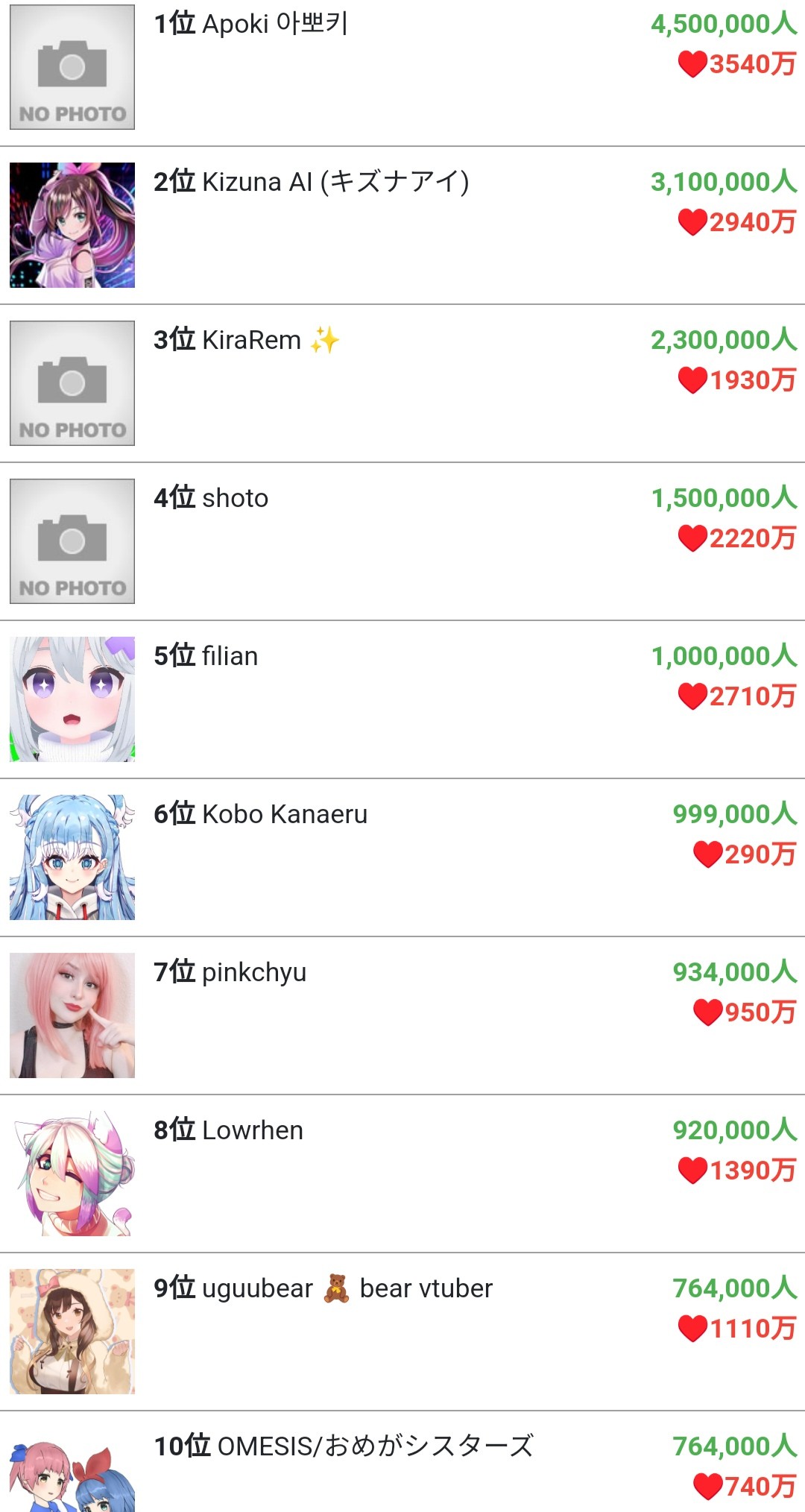This screenshot has width=805, height=1512.
Task: Tap the pinkchyu ranking row
Action: tap(230, 972)
